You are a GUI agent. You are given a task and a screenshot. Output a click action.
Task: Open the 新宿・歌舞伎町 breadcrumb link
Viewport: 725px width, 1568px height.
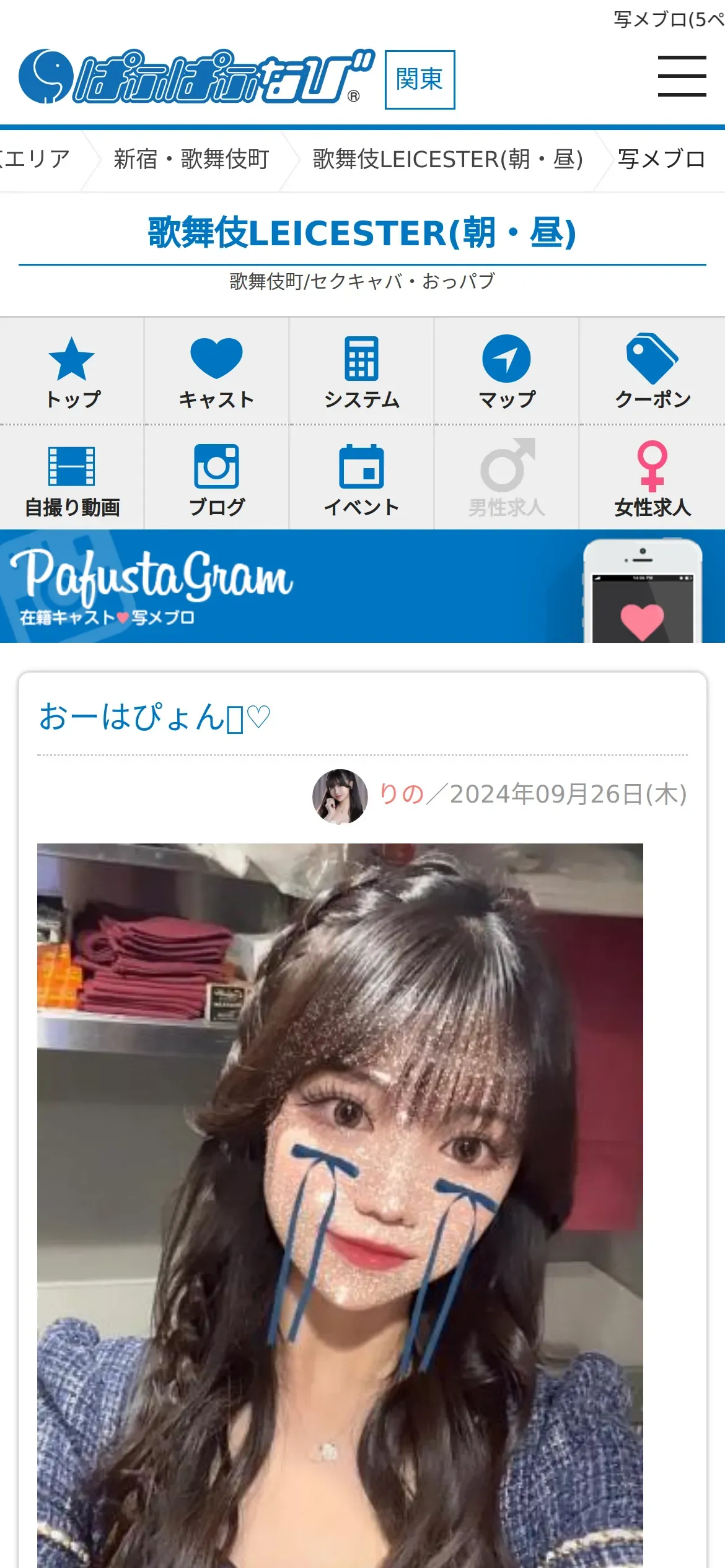(191, 159)
